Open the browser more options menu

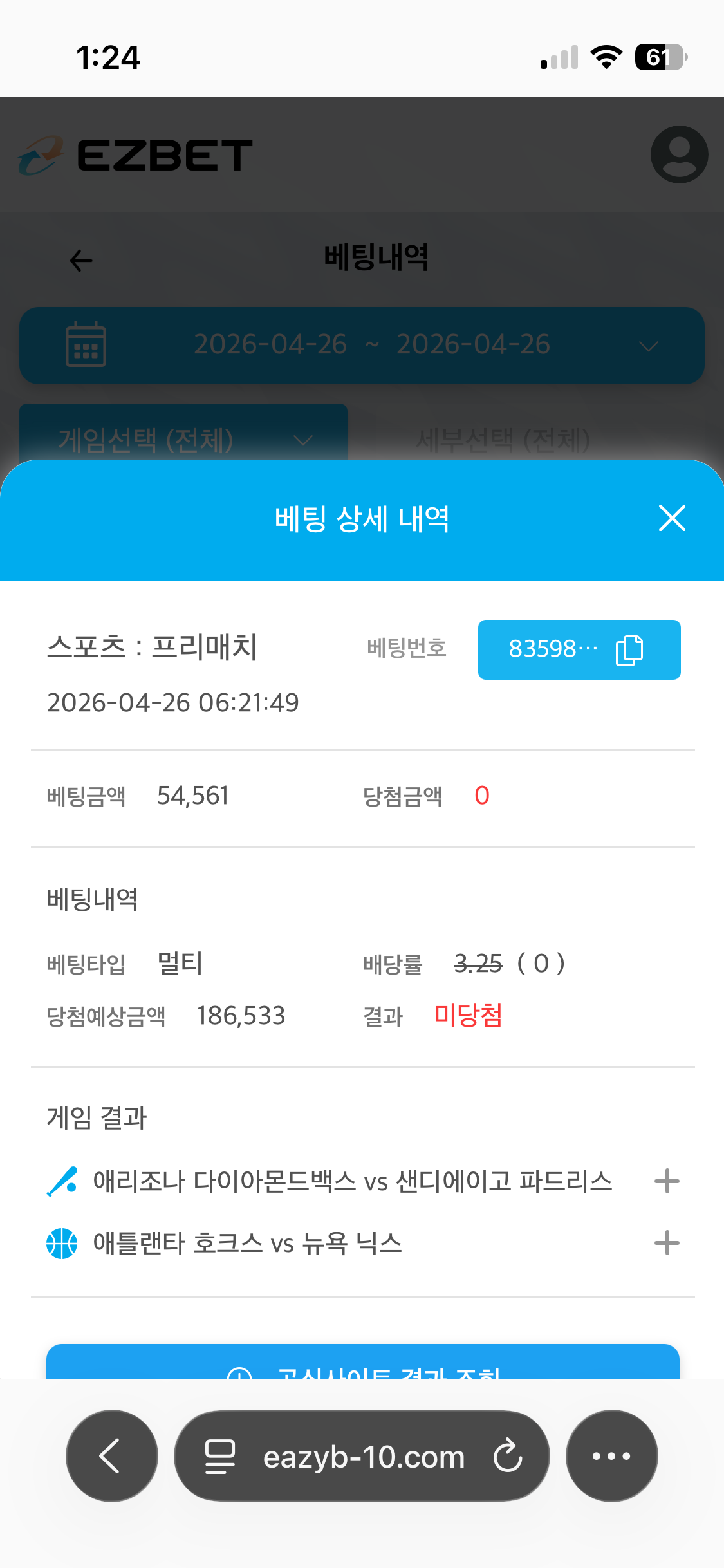coord(611,1456)
